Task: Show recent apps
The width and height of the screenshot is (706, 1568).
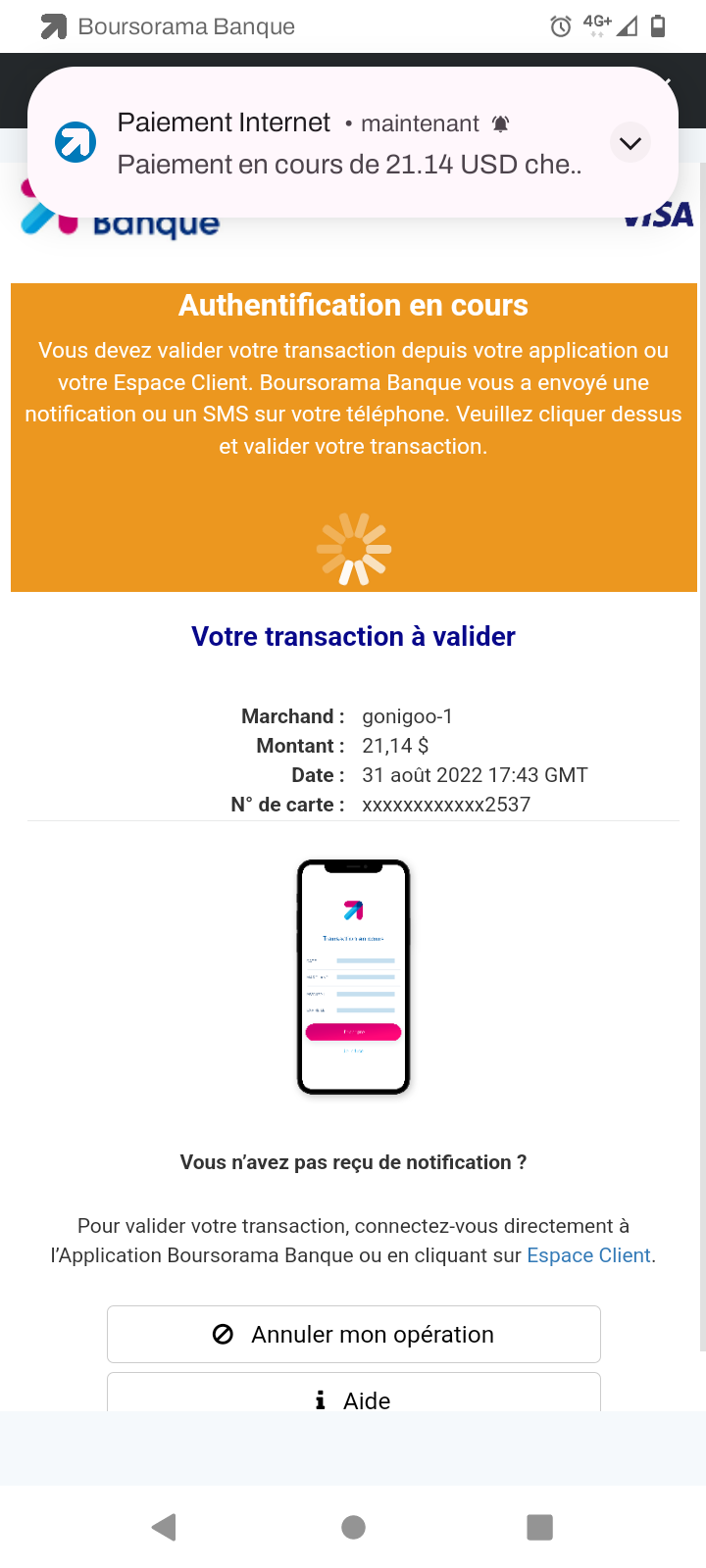Action: click(x=539, y=1527)
